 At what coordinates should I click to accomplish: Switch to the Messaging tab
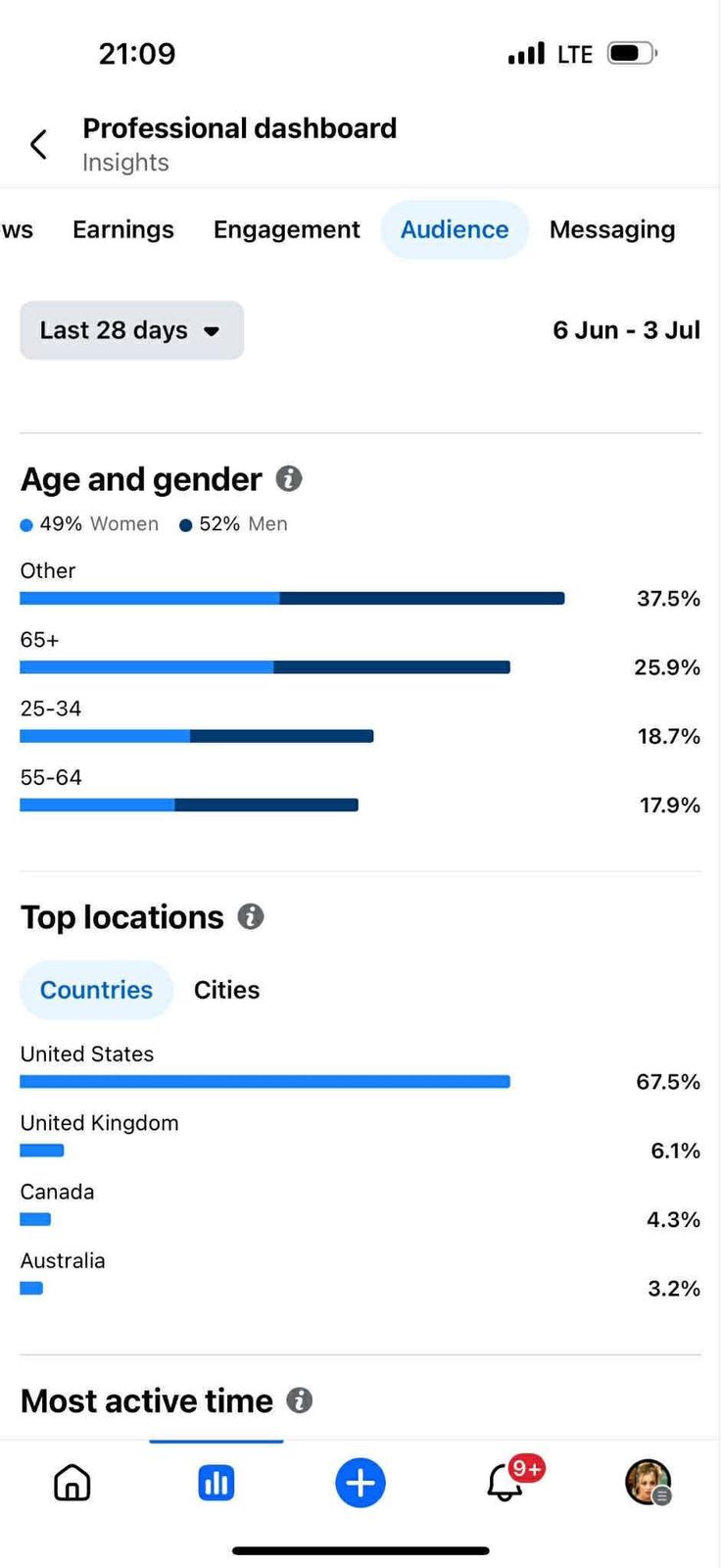pyautogui.click(x=612, y=229)
